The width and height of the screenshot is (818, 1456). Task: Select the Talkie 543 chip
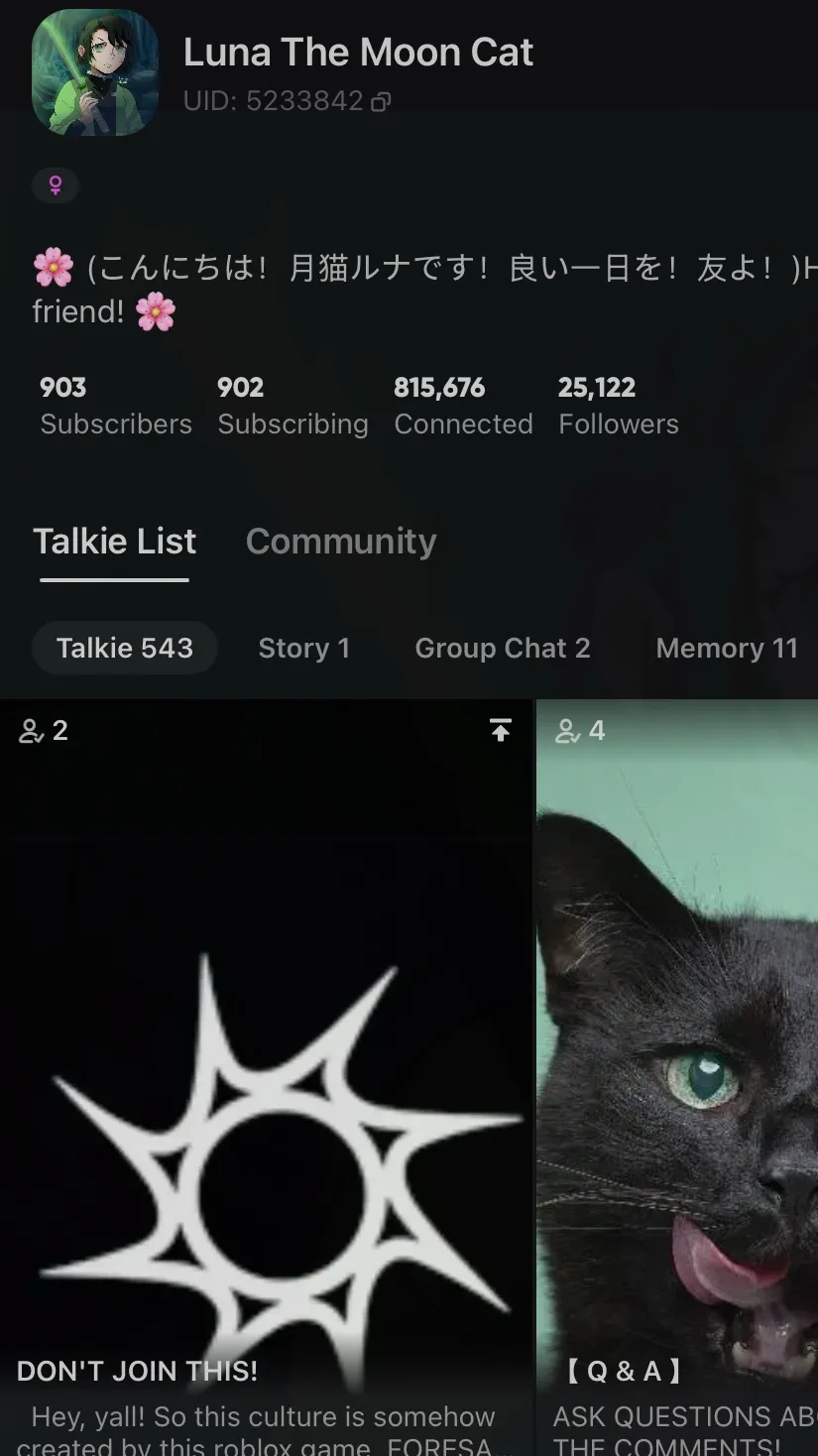click(x=124, y=649)
